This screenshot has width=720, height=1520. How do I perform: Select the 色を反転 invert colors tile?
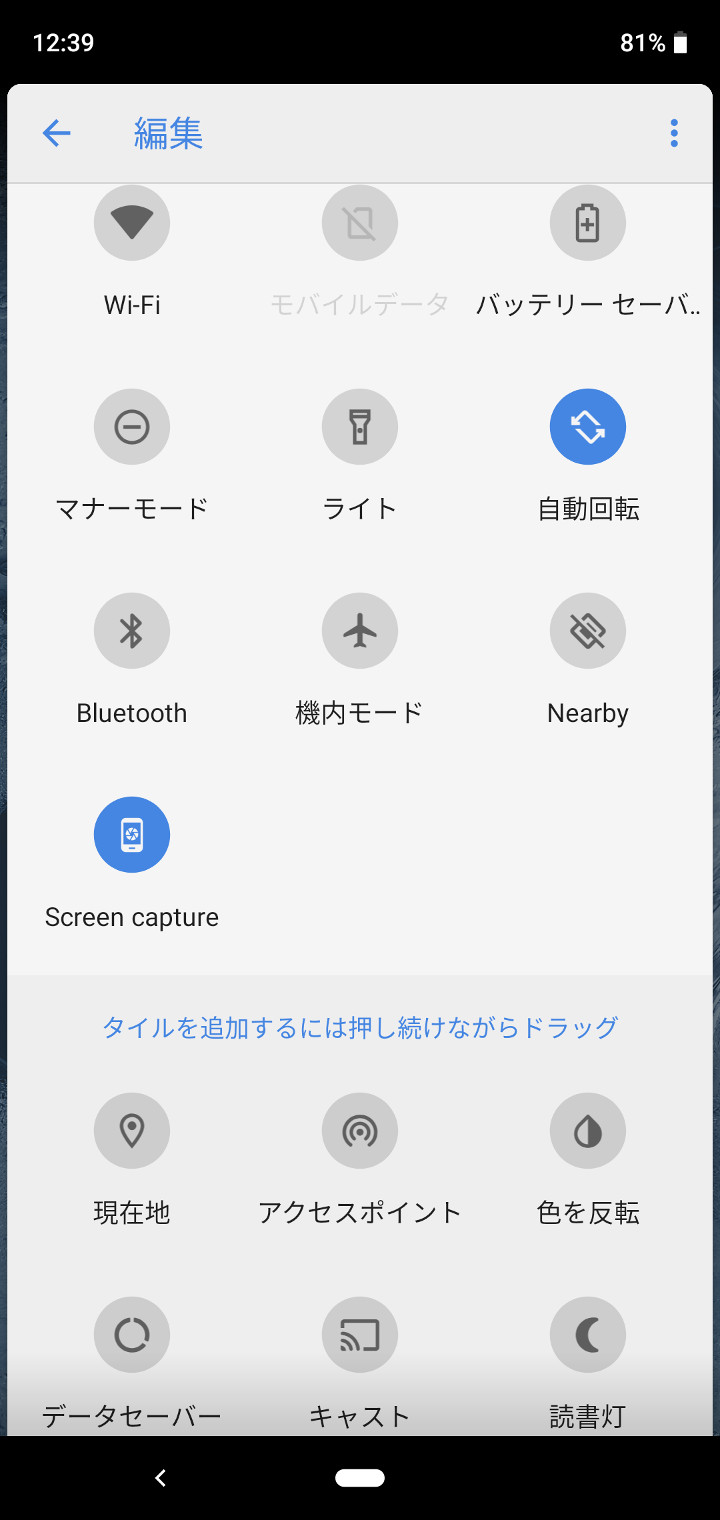coord(588,1131)
